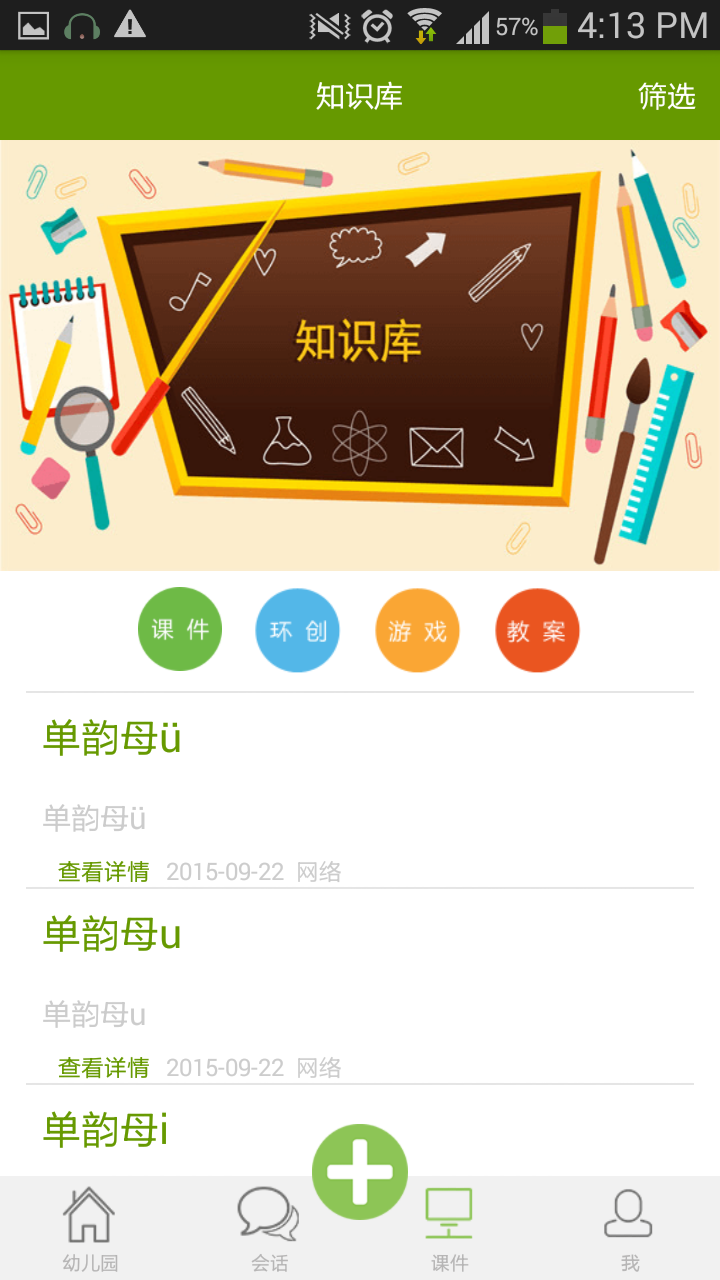View details (查看详情) for 单韵母u
The height and width of the screenshot is (1280, 720).
pos(103,1068)
